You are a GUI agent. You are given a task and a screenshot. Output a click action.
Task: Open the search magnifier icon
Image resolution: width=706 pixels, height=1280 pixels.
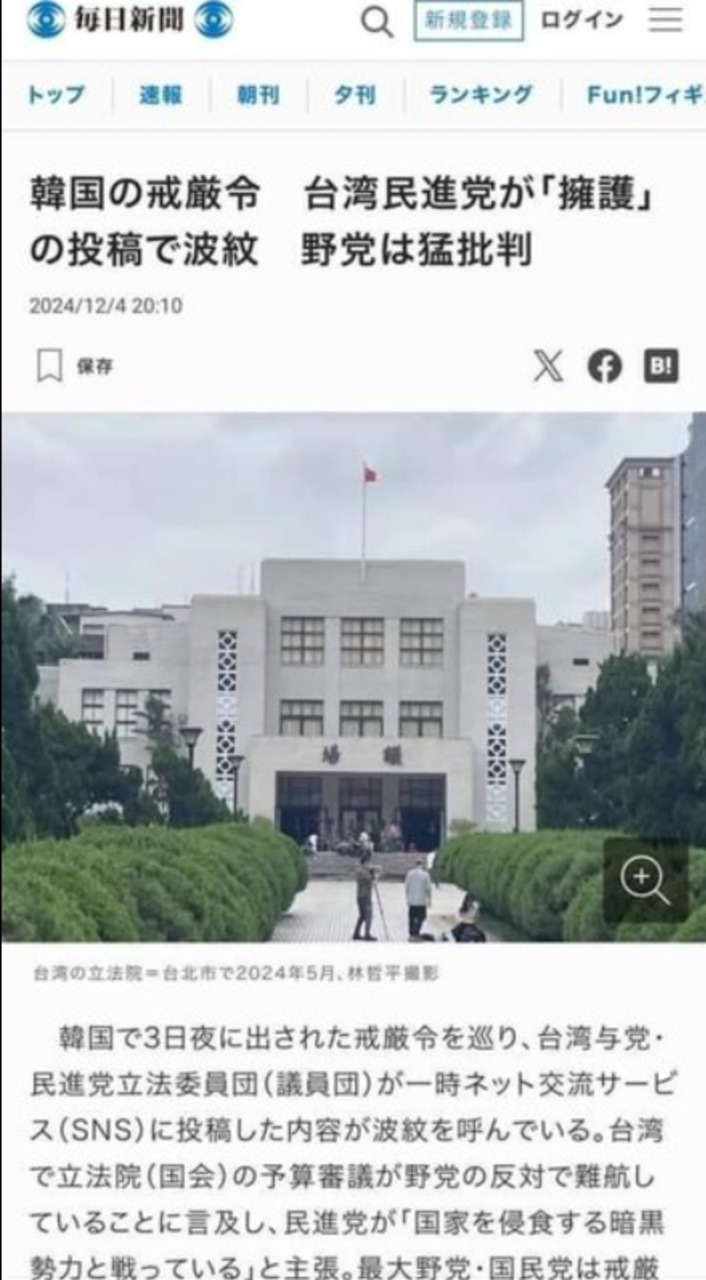pos(377,21)
